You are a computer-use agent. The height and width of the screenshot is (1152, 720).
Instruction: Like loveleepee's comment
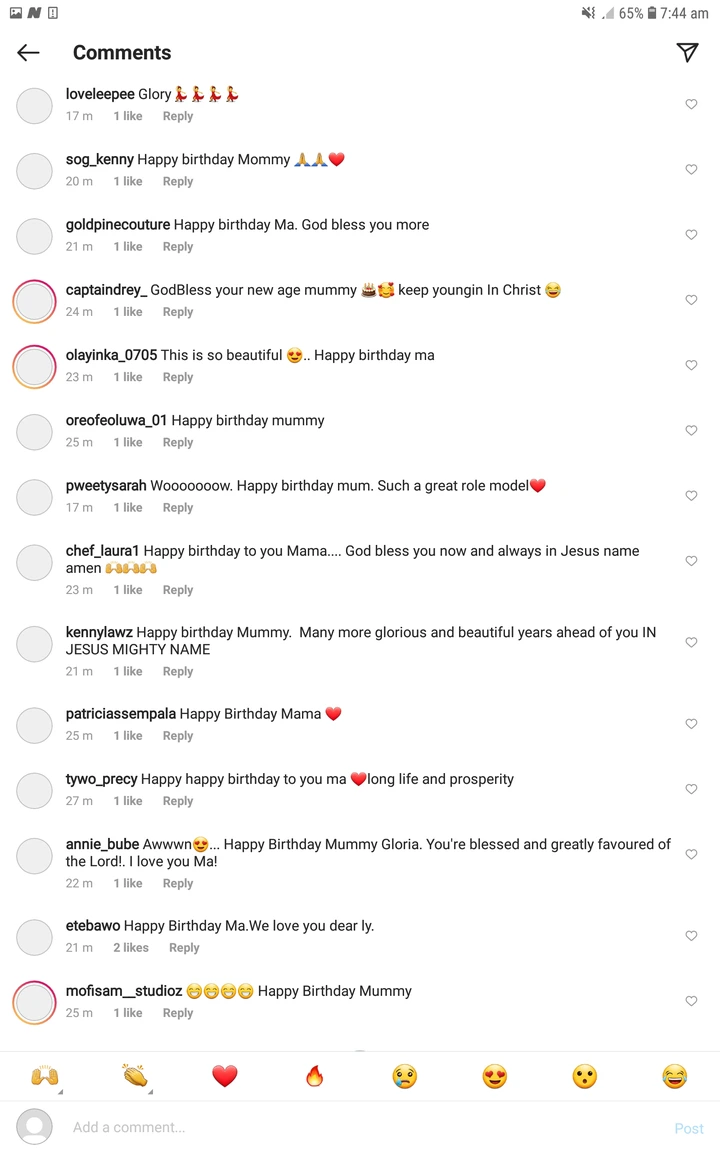click(x=691, y=104)
